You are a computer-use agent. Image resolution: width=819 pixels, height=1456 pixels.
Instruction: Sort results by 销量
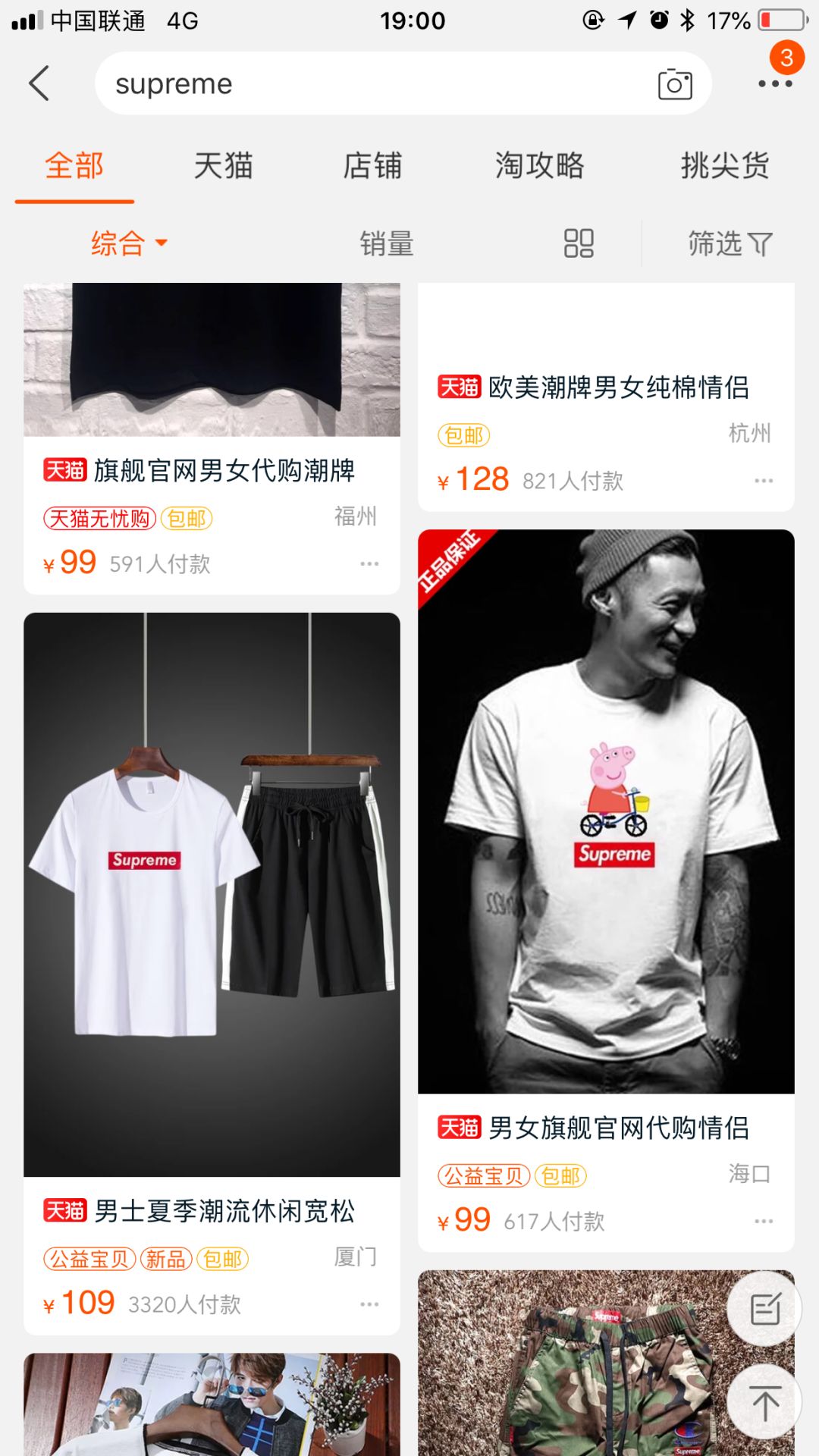coord(386,243)
